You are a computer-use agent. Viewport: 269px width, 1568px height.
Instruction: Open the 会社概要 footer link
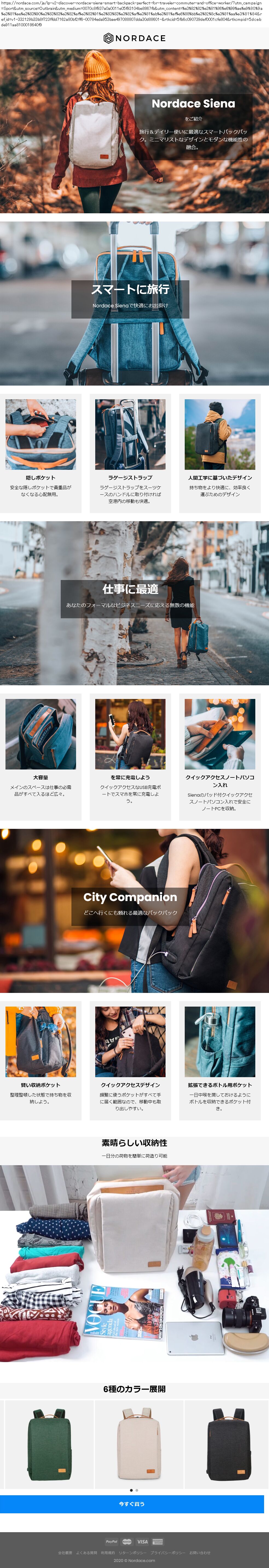click(x=65, y=1553)
